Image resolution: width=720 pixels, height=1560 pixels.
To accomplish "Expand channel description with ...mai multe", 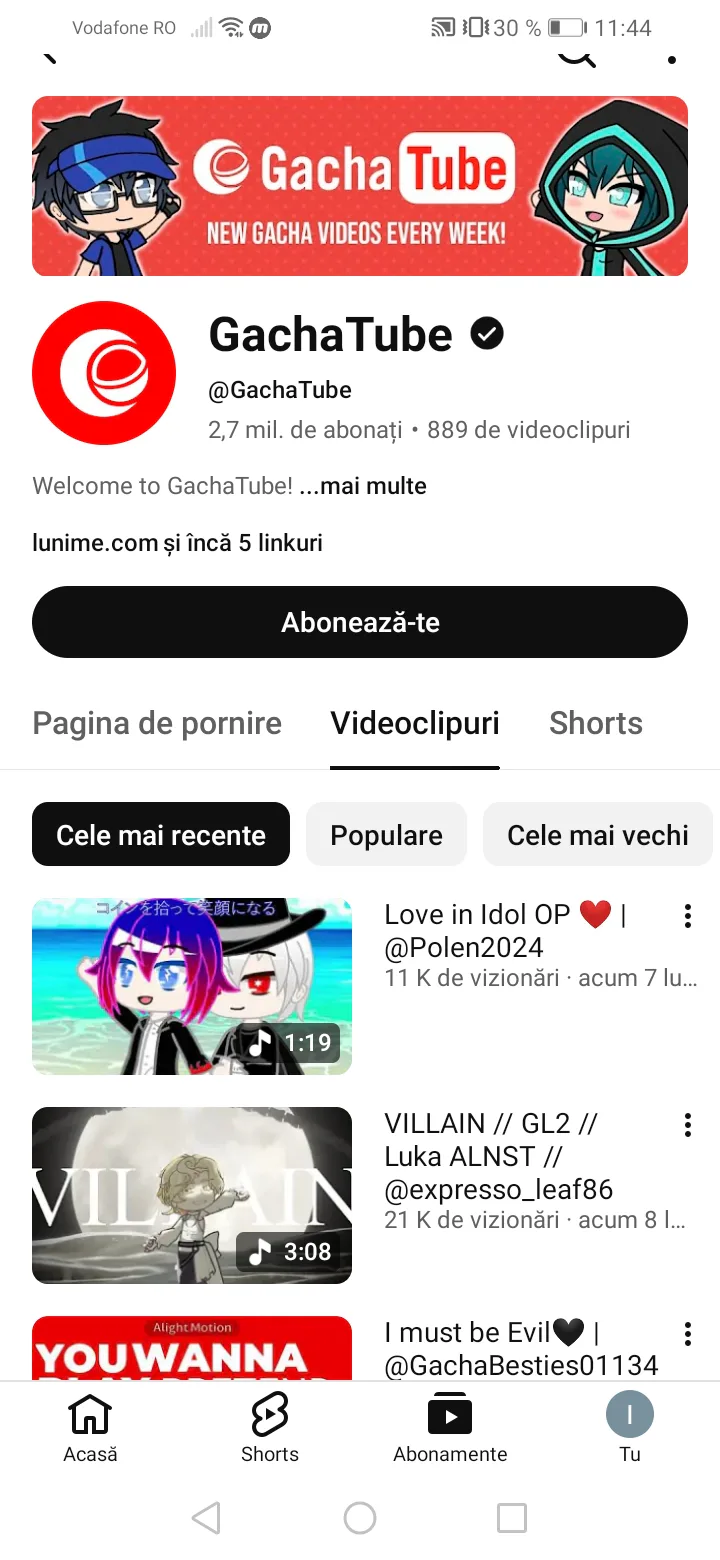I will (363, 486).
